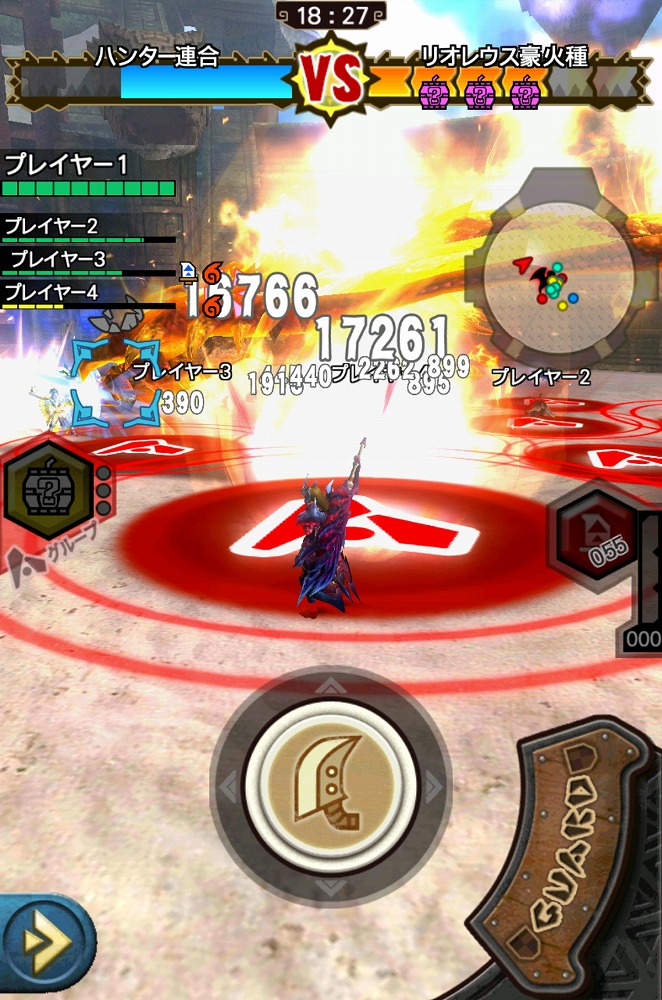Image resolution: width=662 pixels, height=1000 pixels.
Task: Expand the yellow arrow panel
Action: tap(42, 943)
